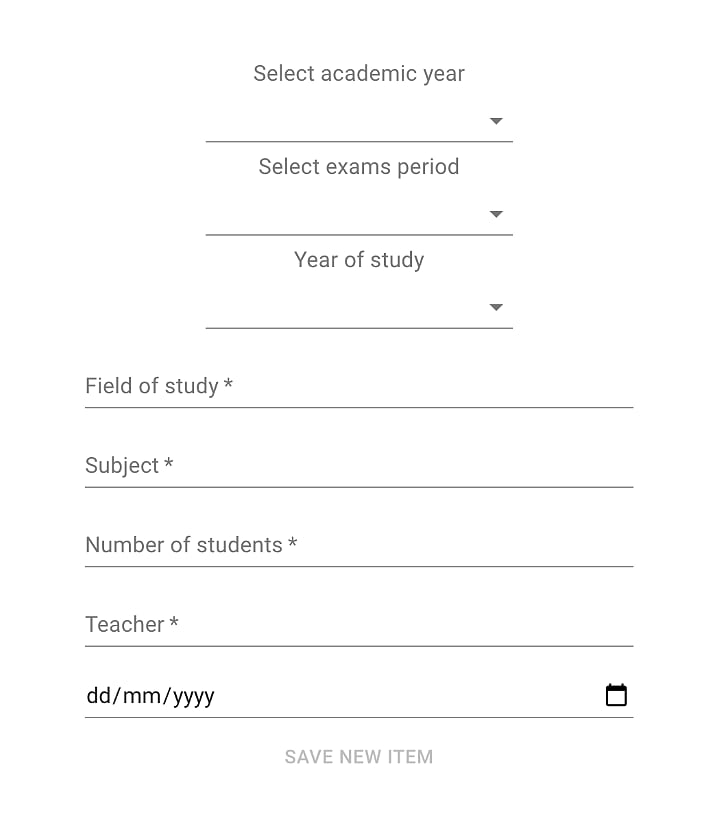Open the Select exams period dropdown
Screen dimensions: 709x832
359,214
